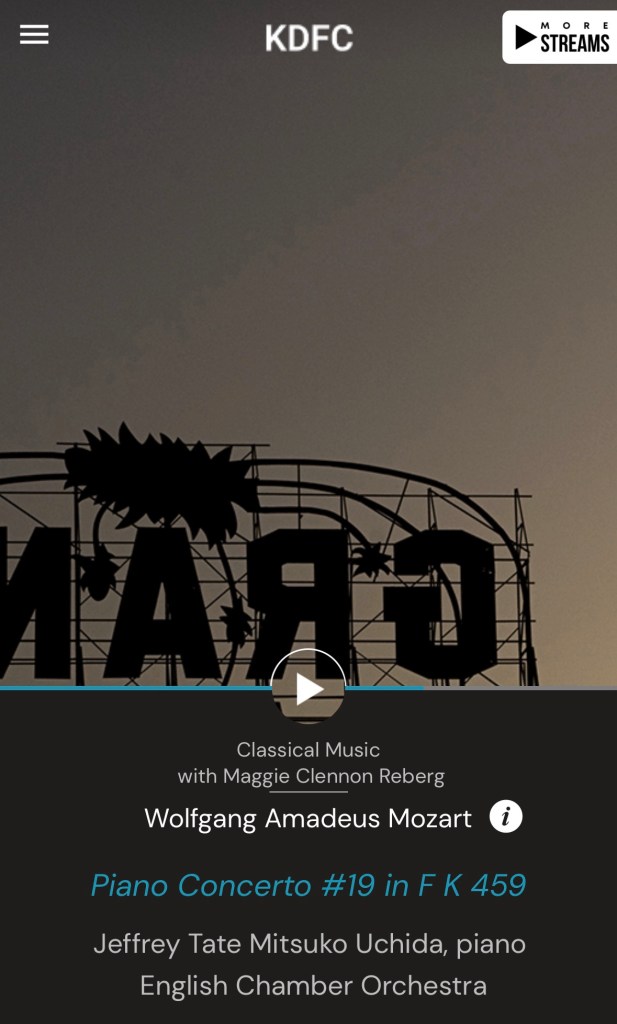Play the KDFC live stream
The width and height of the screenshot is (617, 1024).
point(308,688)
